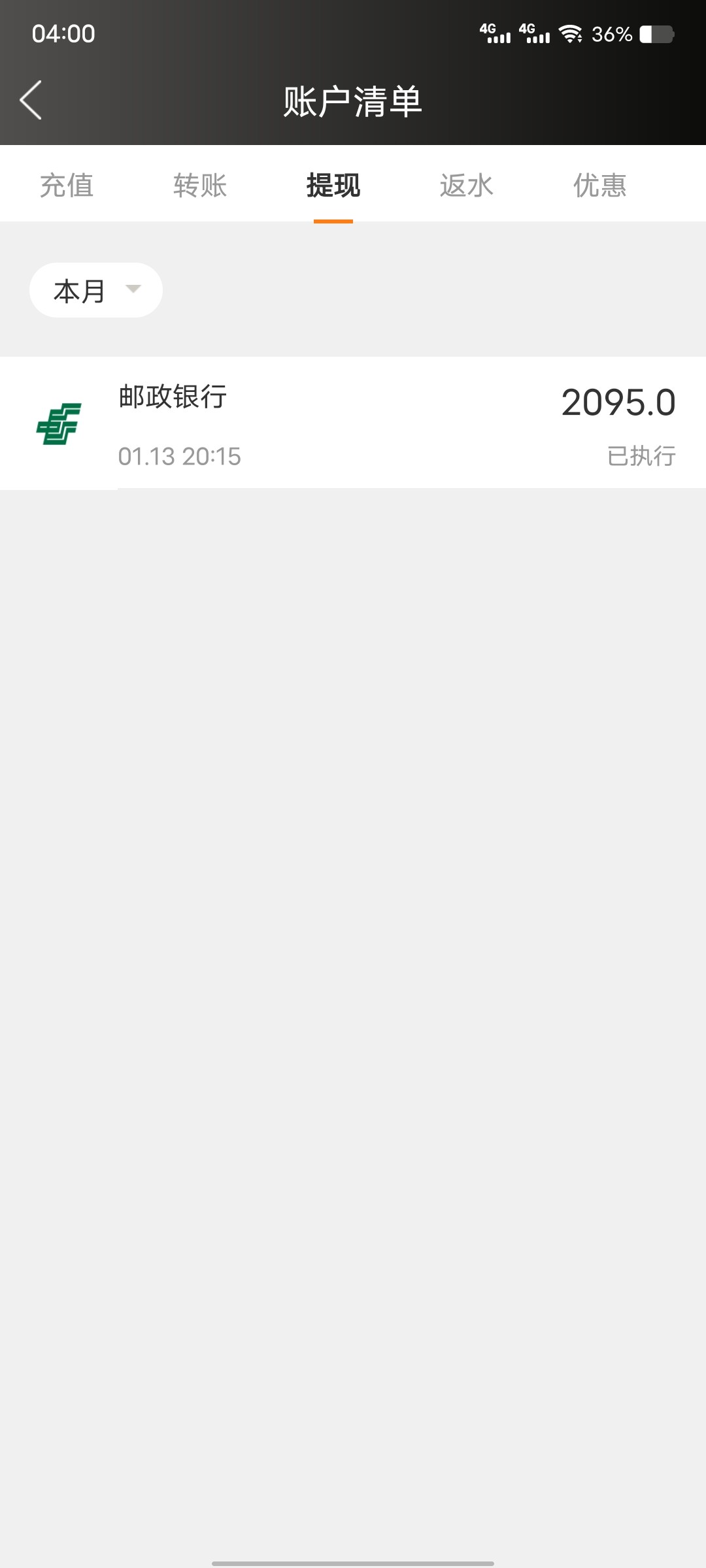Switch to the 充值 tab

67,185
